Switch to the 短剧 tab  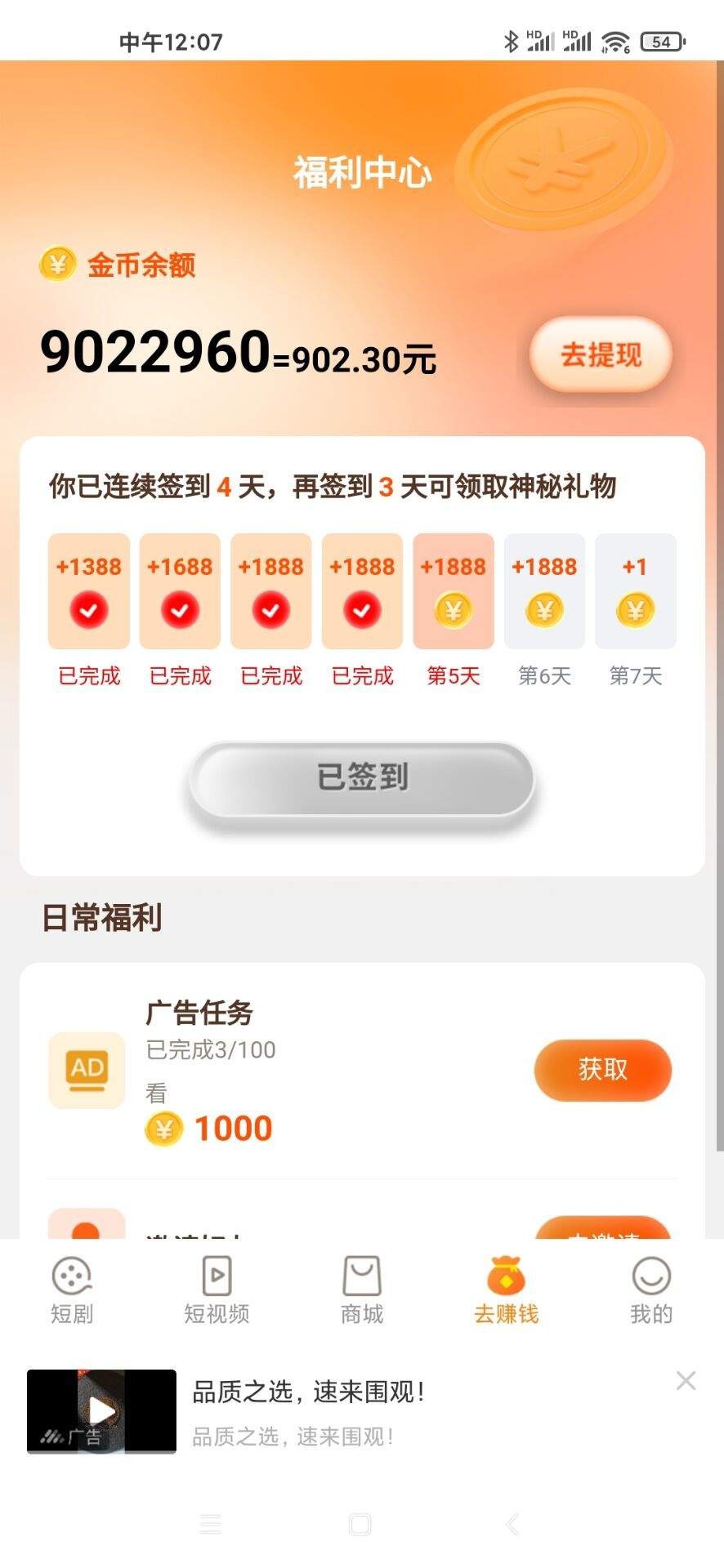click(72, 1290)
